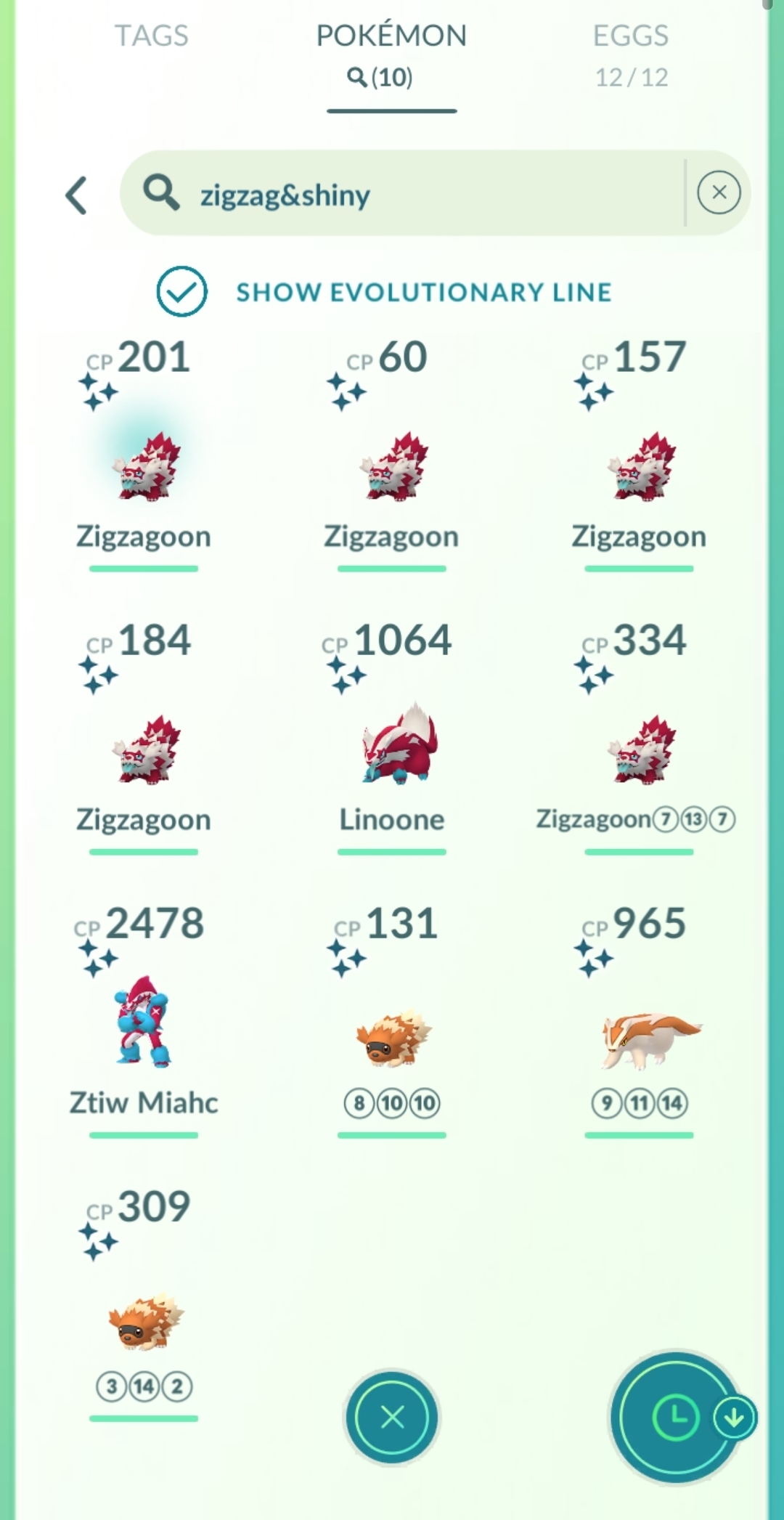Screen dimensions: 784x1520
Task: Open Ztiw Miahc with CP 2478
Action: click(x=144, y=1024)
